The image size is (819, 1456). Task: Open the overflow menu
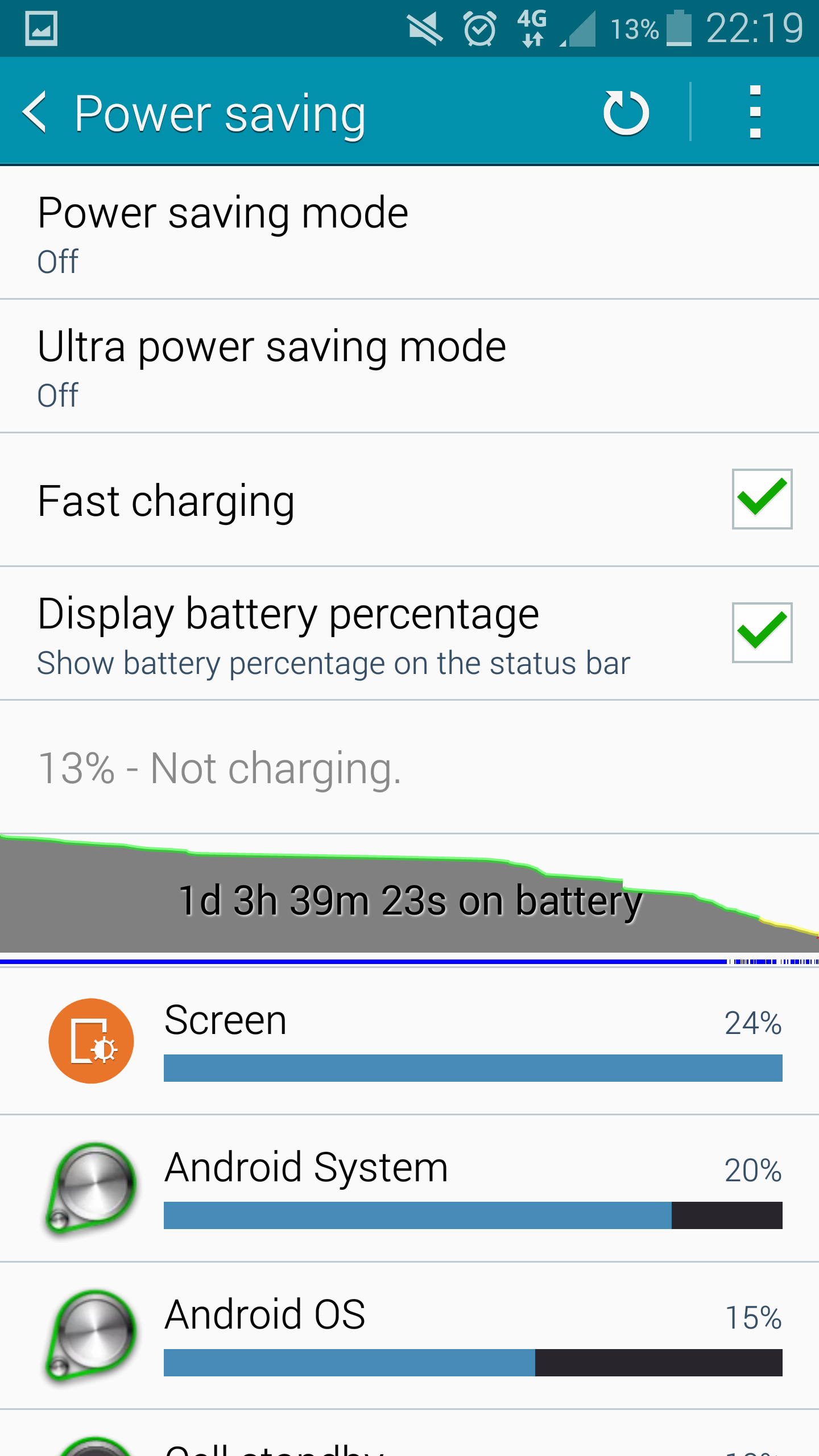click(755, 113)
